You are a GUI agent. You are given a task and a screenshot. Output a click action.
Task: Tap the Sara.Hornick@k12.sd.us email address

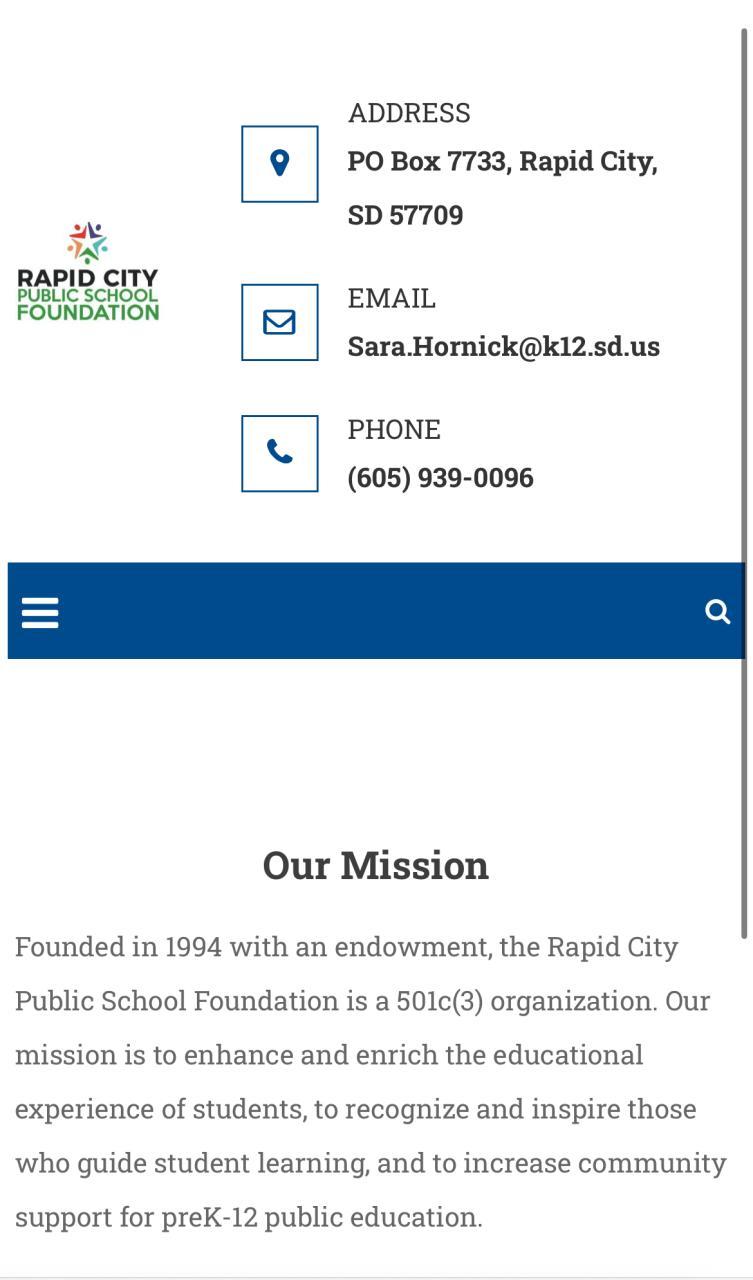coord(503,346)
